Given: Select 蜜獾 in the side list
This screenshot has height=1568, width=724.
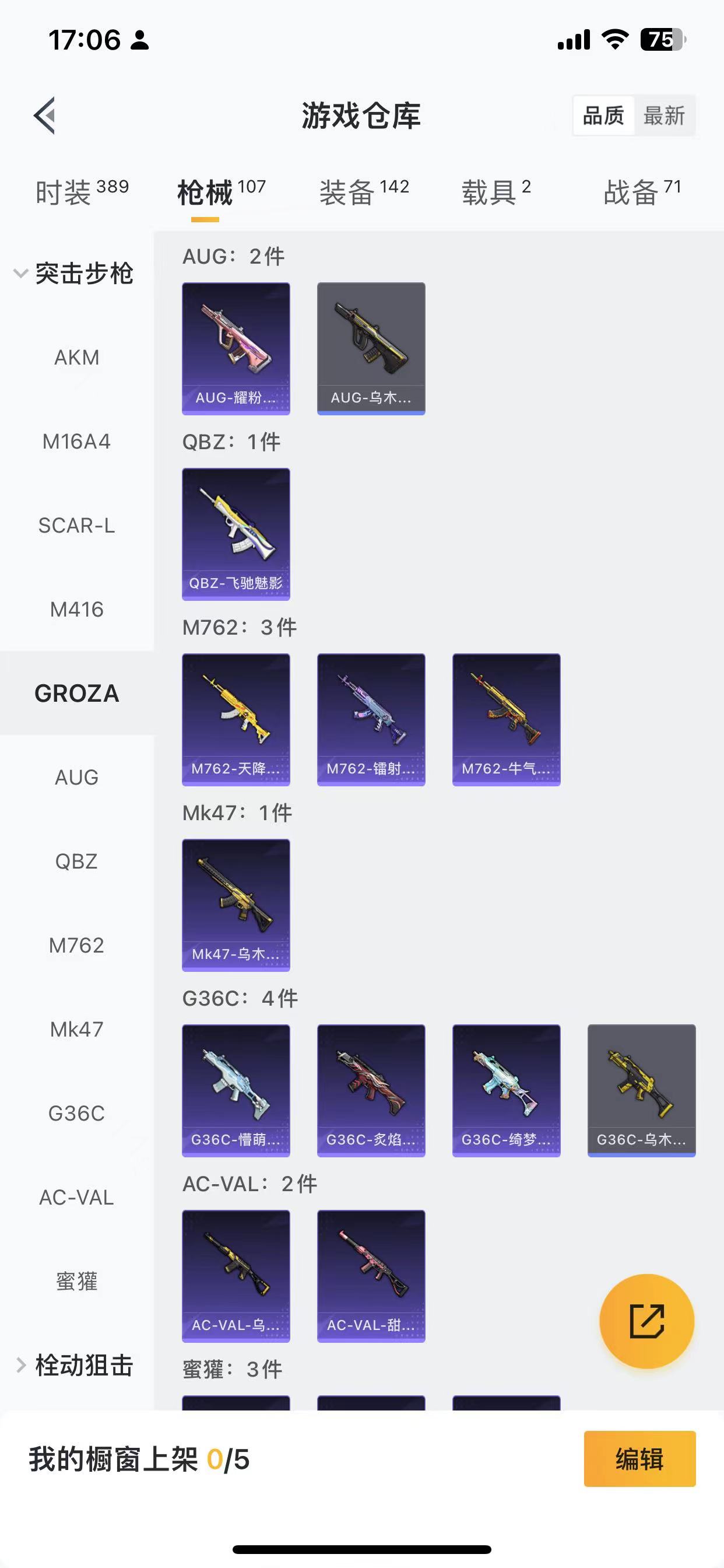Looking at the screenshot, I should (77, 1282).
